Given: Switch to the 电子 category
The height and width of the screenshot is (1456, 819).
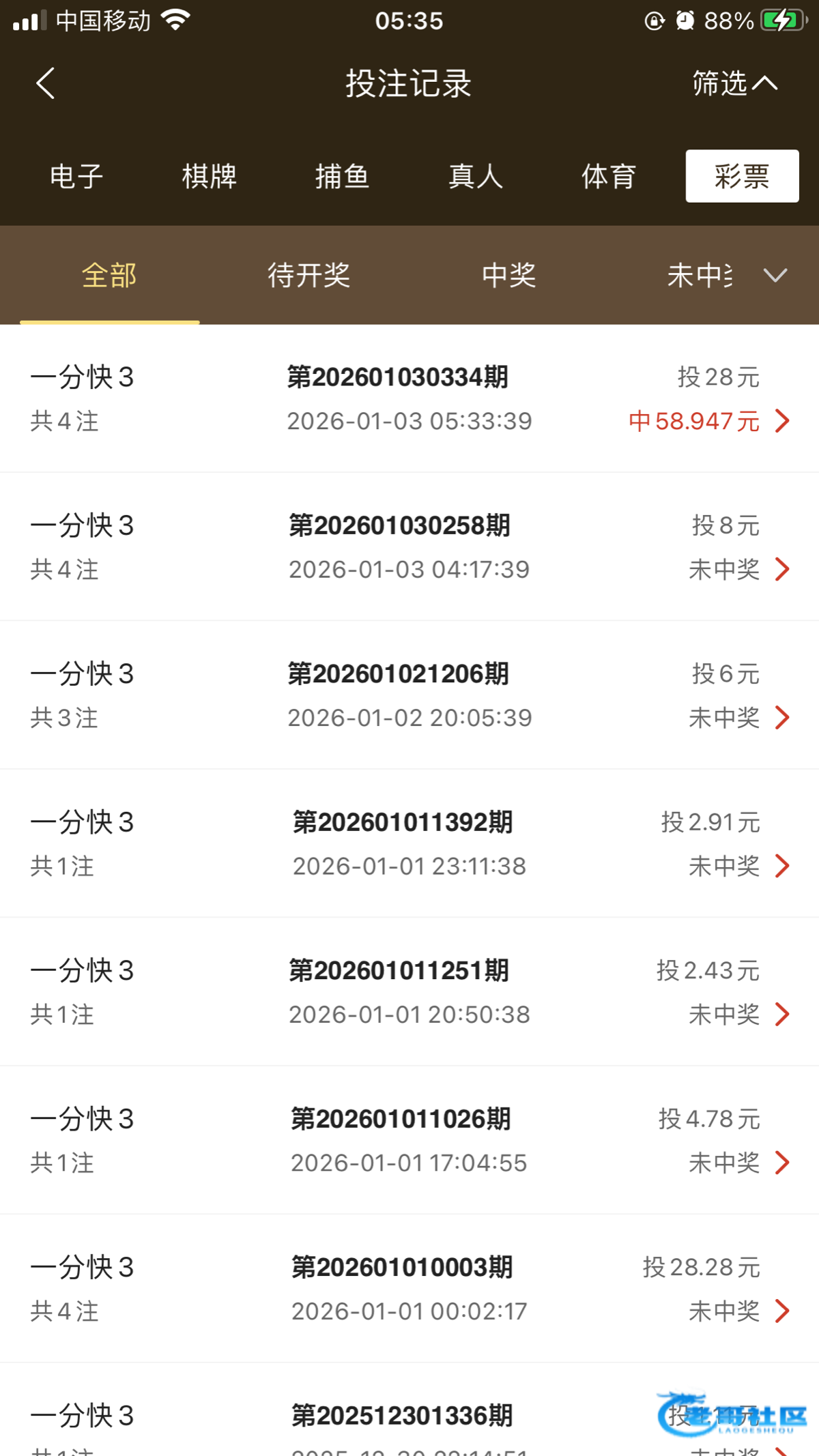Looking at the screenshot, I should tap(76, 177).
